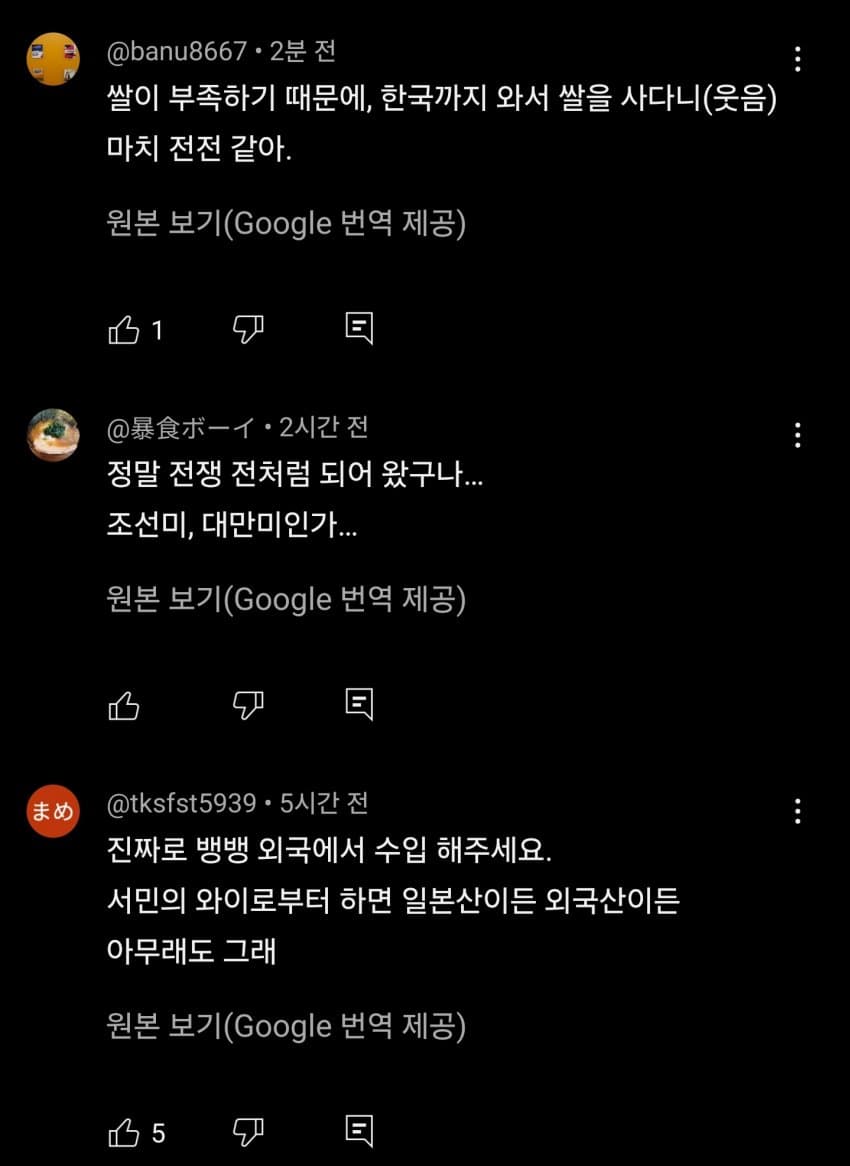Reply to @tksfst5939's comment
Screen dimensions: 850x1166
point(359,1131)
